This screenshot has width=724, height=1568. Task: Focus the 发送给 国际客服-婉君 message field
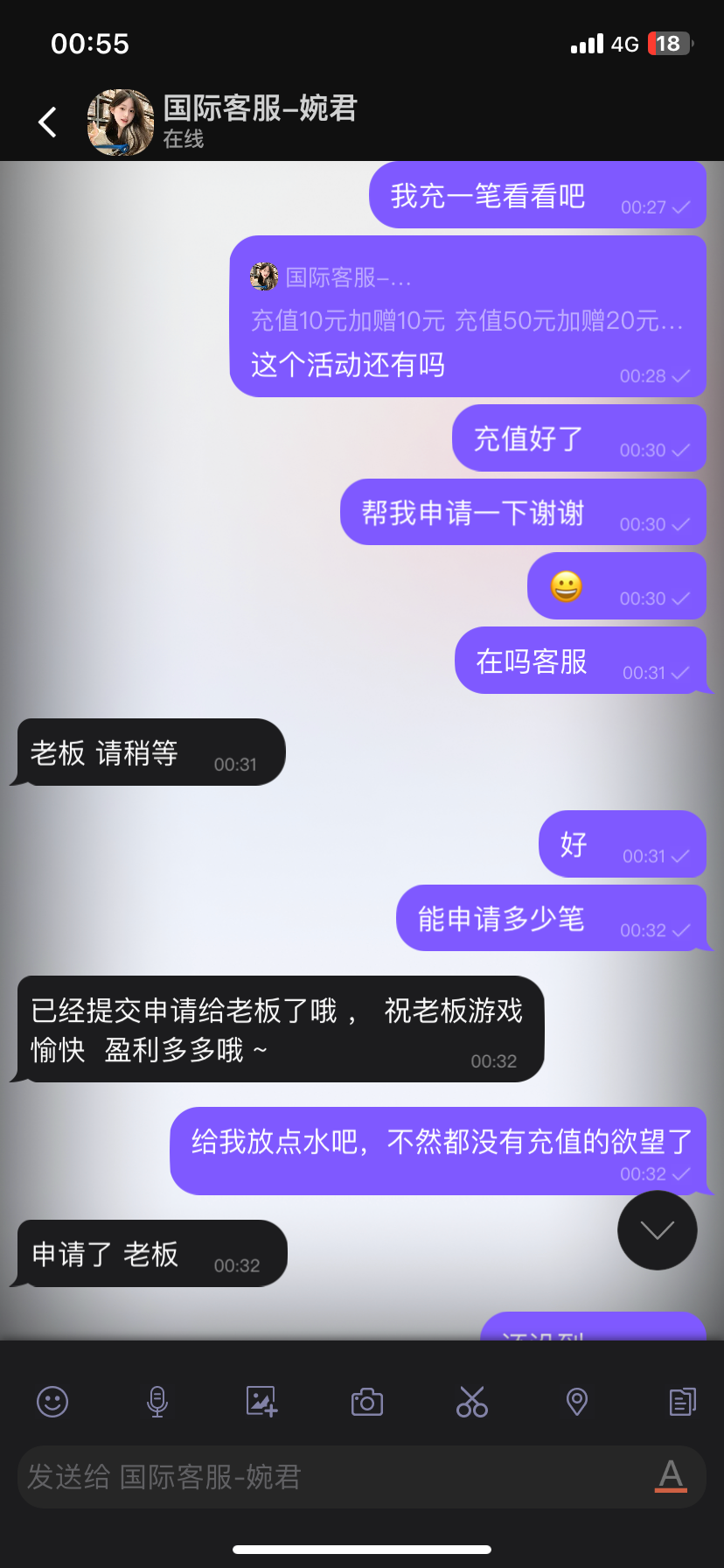click(x=332, y=1477)
